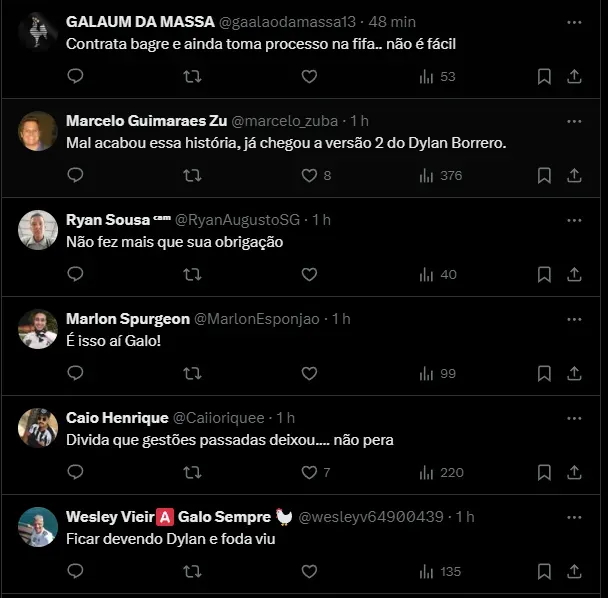The width and height of the screenshot is (608, 598).
Task: Share Wesley Vieir's tweet
Action: (x=574, y=571)
